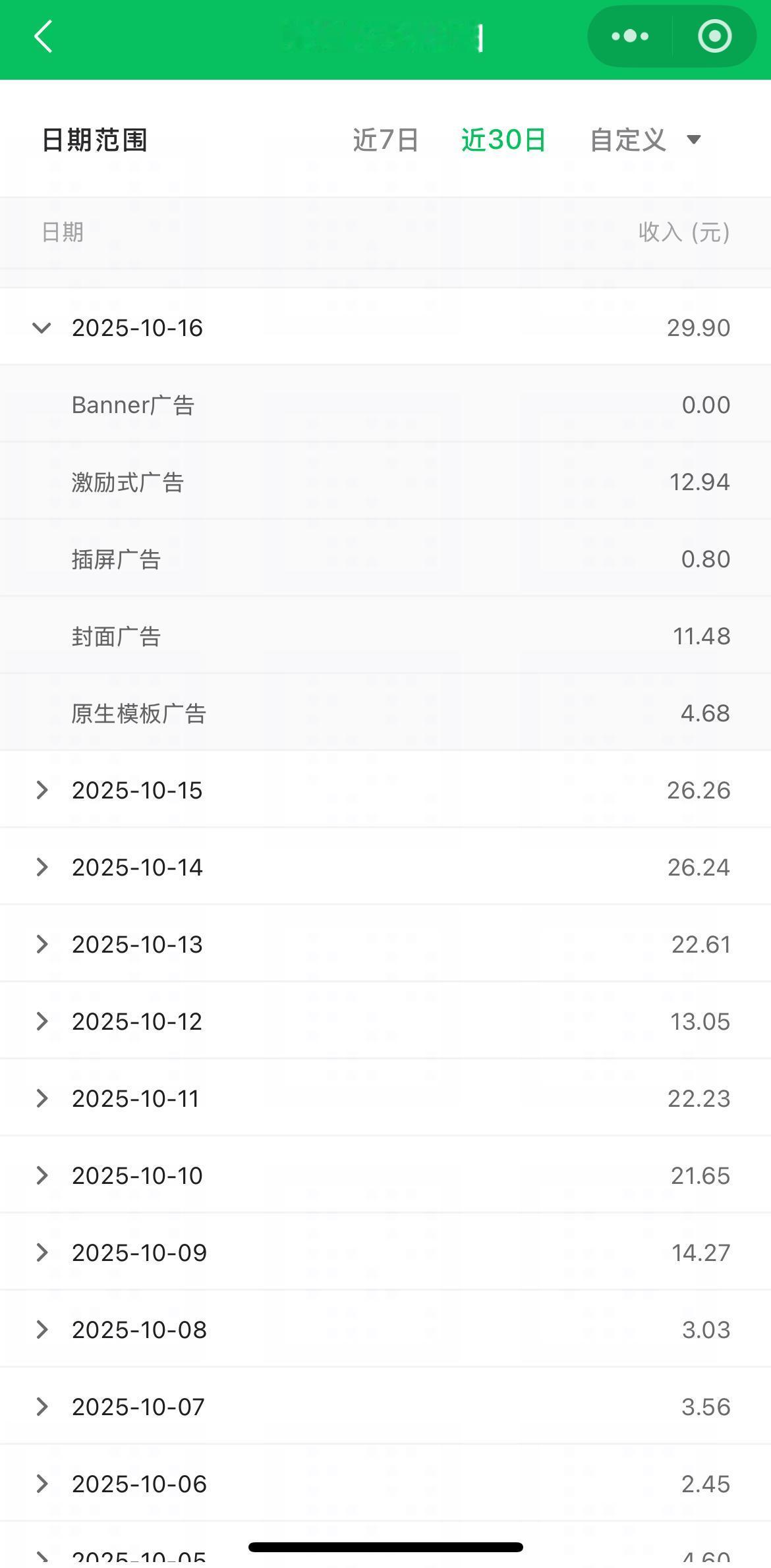The image size is (771, 1568).
Task: Collapse the 2025-10-16 income row
Action: 42,327
